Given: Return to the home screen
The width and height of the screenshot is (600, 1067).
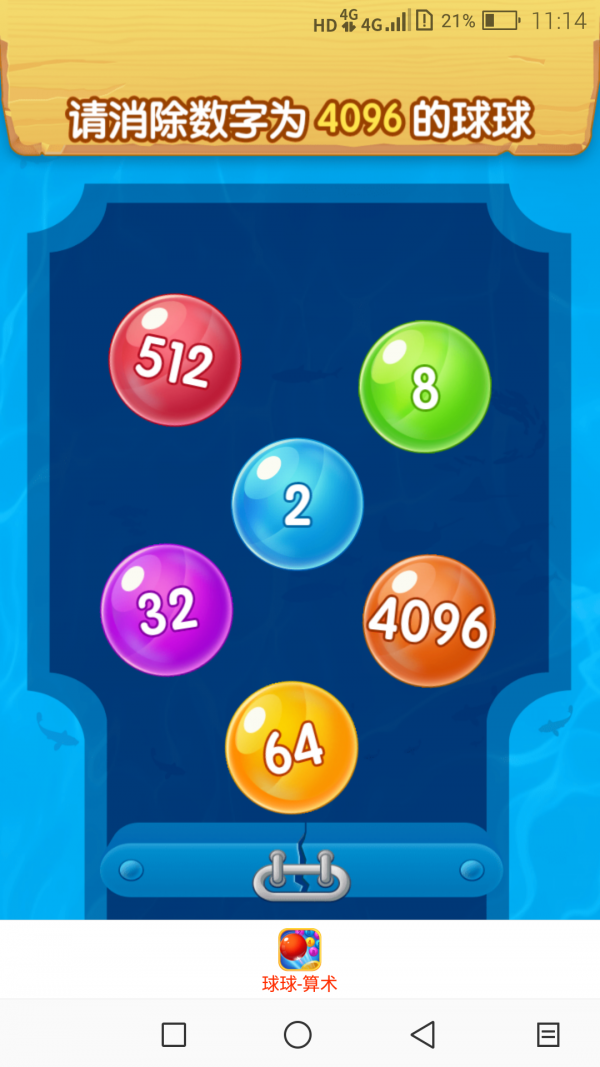Looking at the screenshot, I should (298, 1034).
